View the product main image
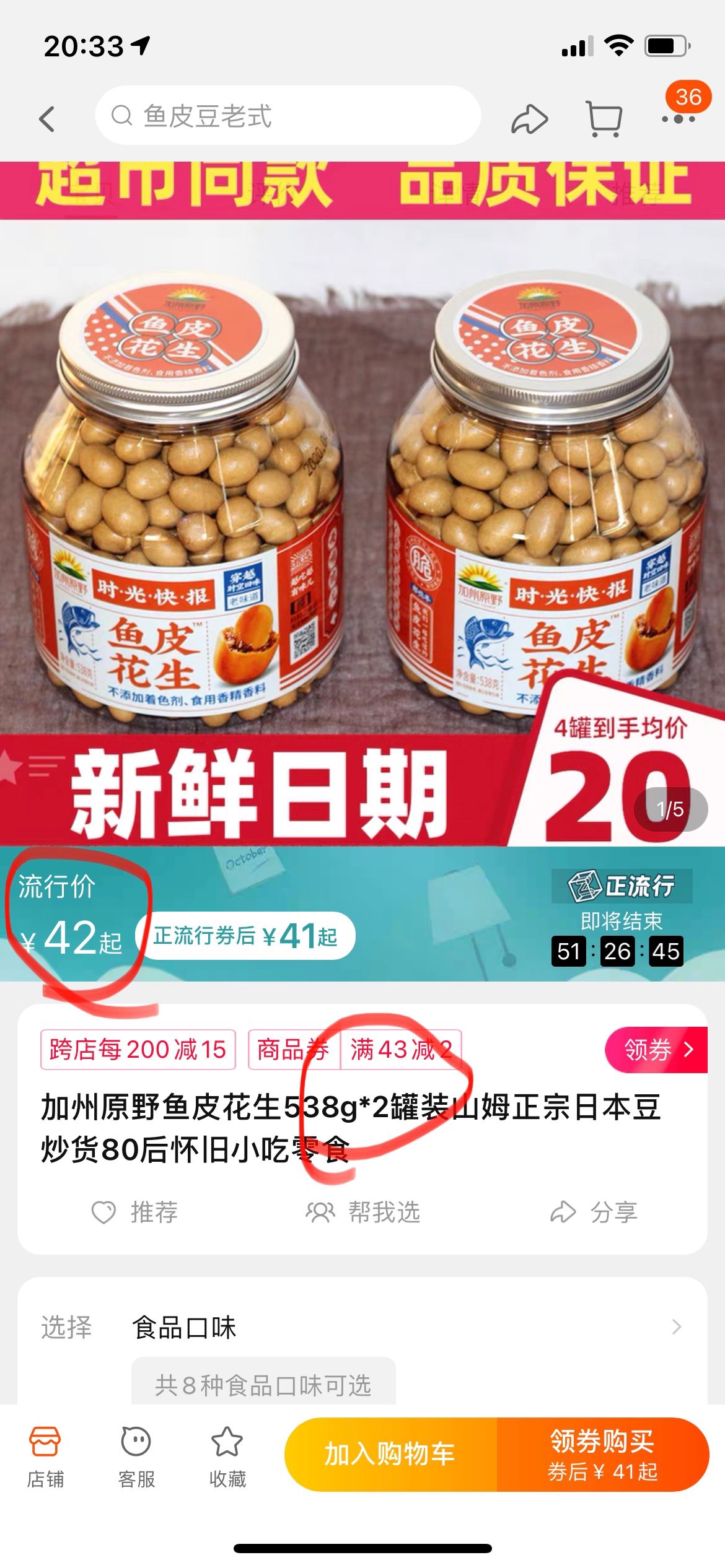 tap(362, 495)
